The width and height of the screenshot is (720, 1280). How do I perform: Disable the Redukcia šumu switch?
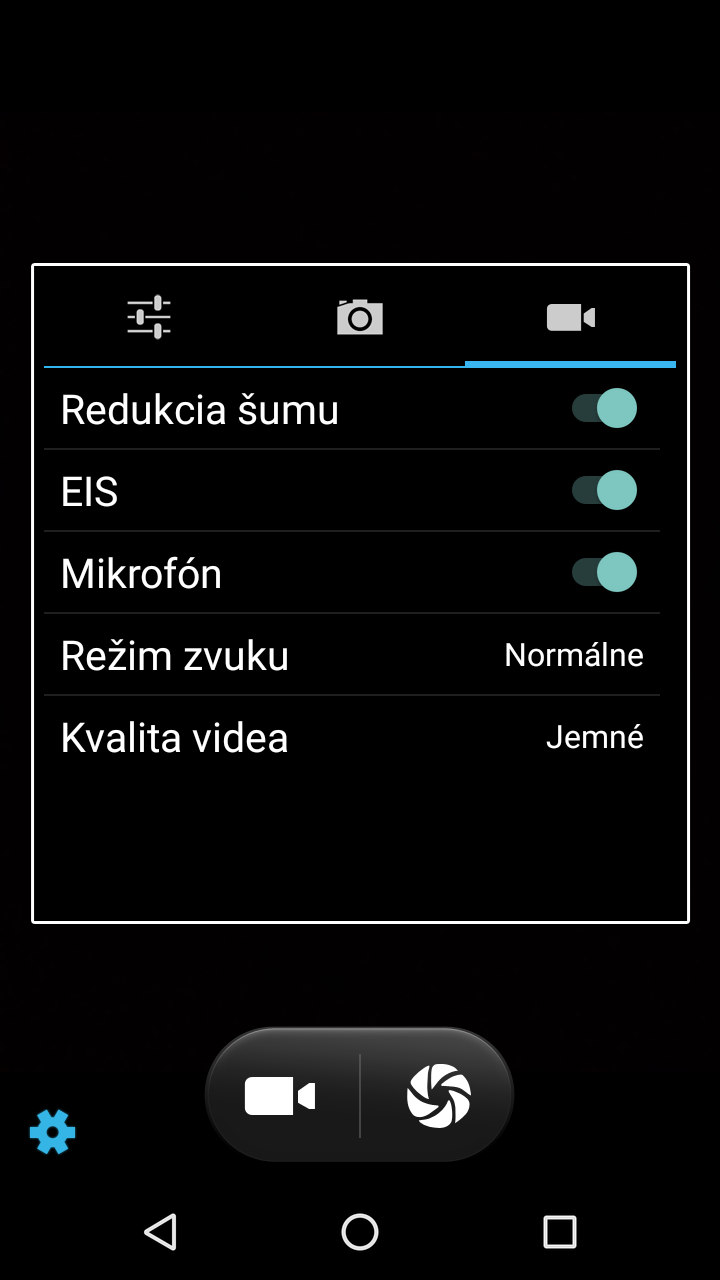pos(604,408)
